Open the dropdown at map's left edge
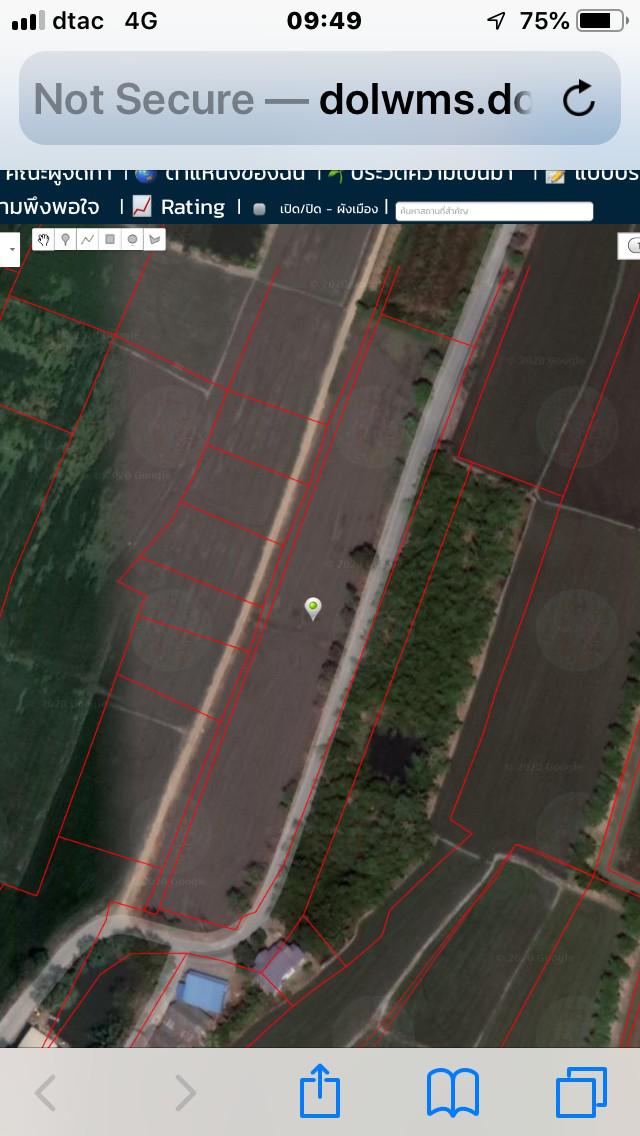 (x=9, y=249)
